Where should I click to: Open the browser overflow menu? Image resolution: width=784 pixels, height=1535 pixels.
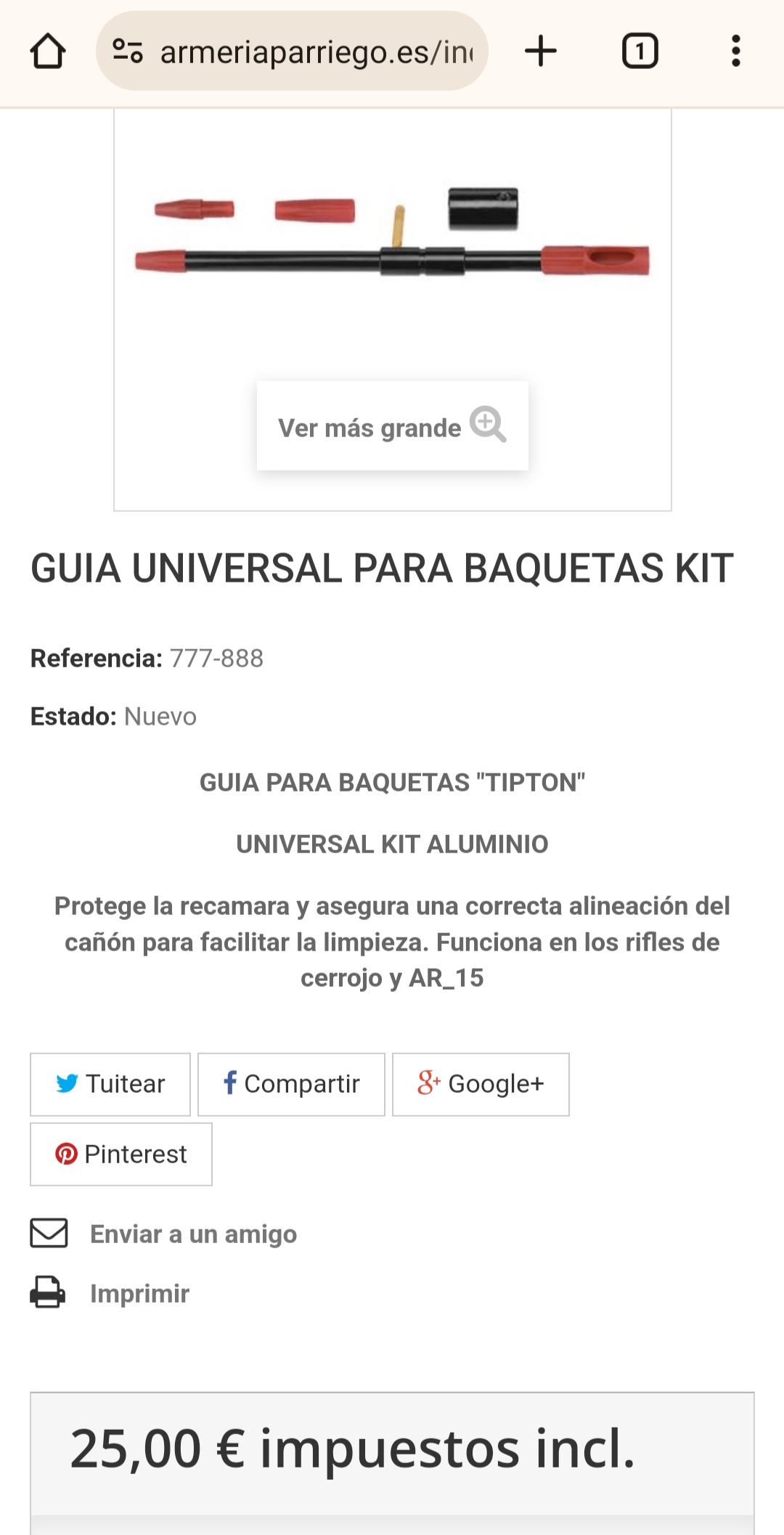(735, 52)
